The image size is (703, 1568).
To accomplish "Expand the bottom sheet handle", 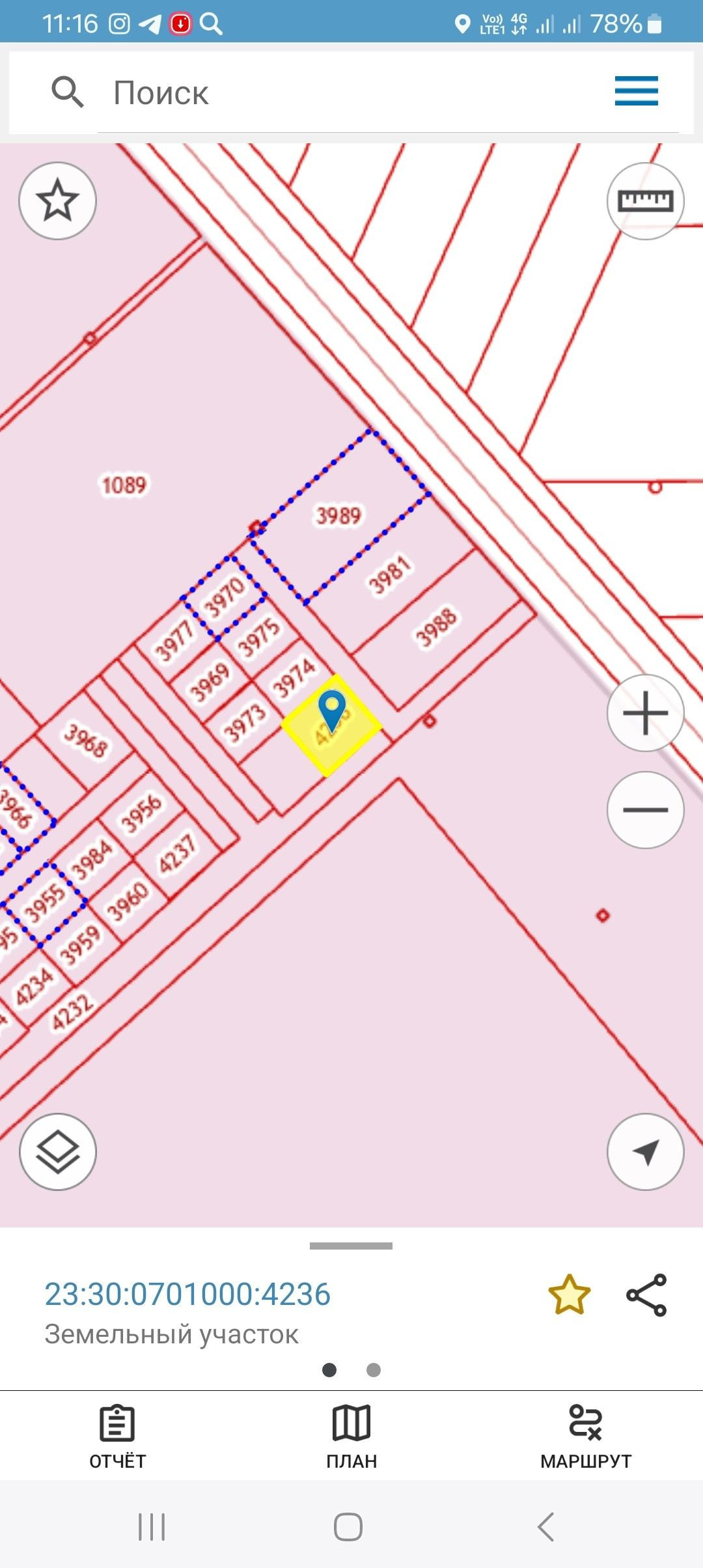I will (351, 1246).
